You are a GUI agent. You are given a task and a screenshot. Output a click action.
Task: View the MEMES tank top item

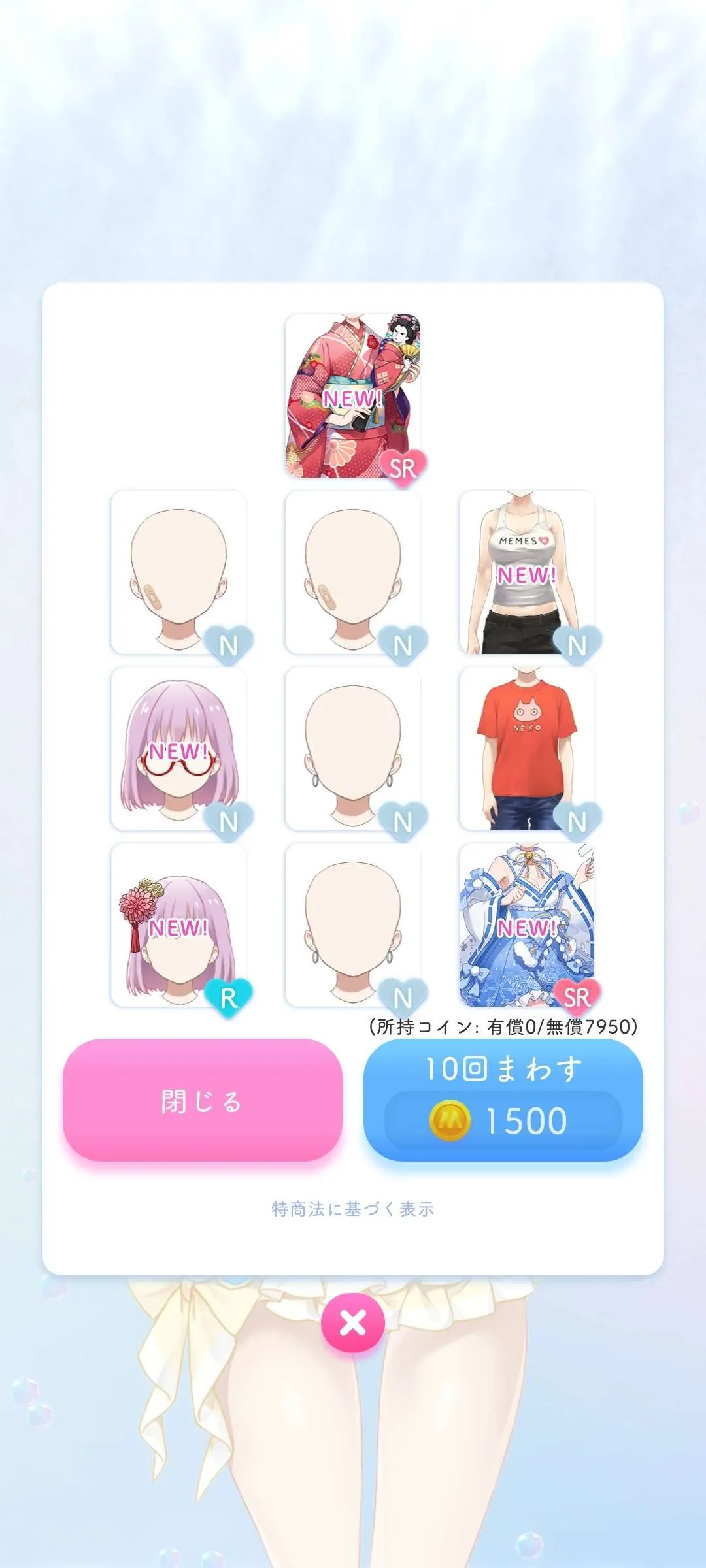tap(527, 572)
